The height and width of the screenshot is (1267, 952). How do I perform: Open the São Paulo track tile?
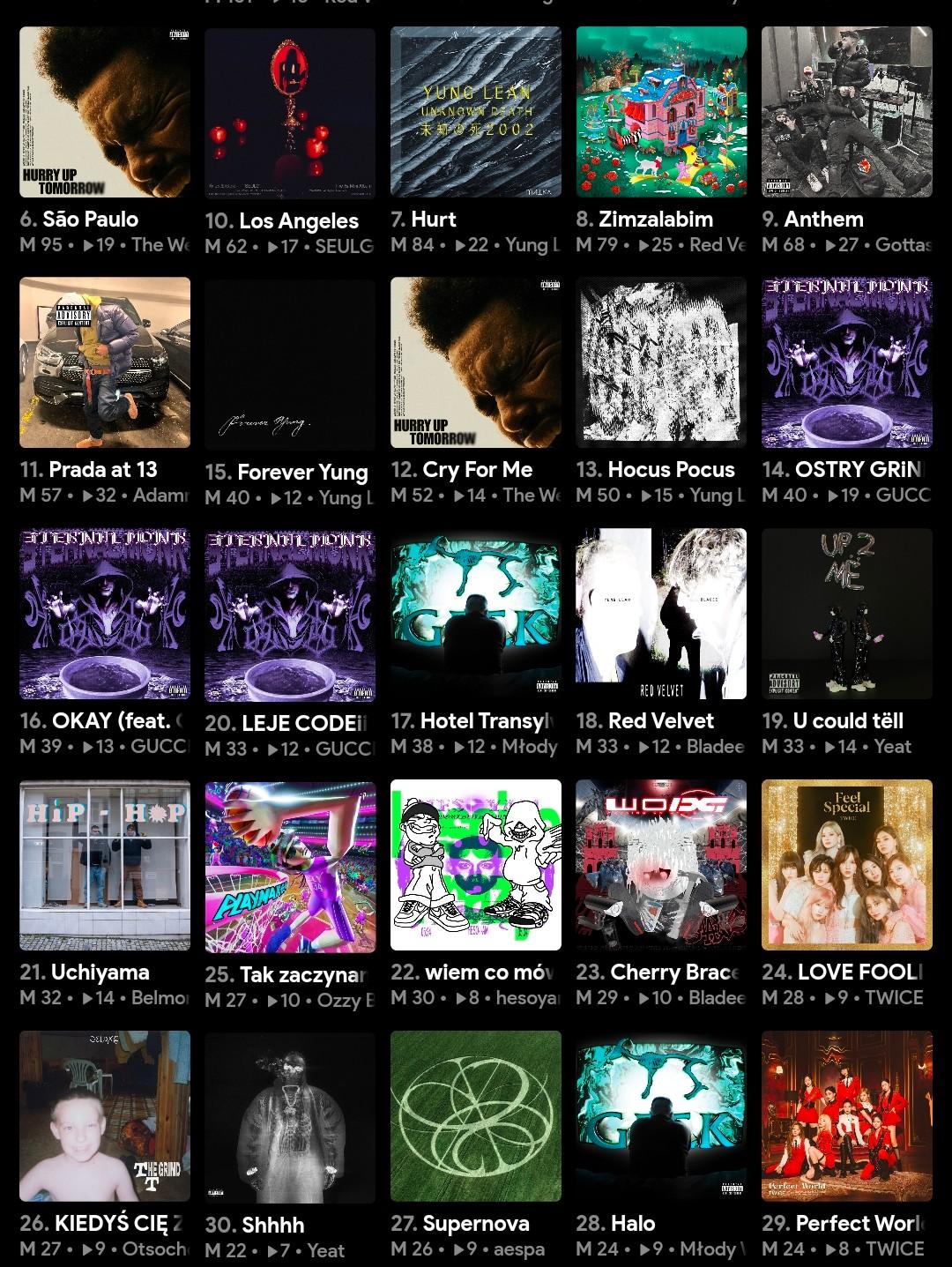(x=104, y=112)
